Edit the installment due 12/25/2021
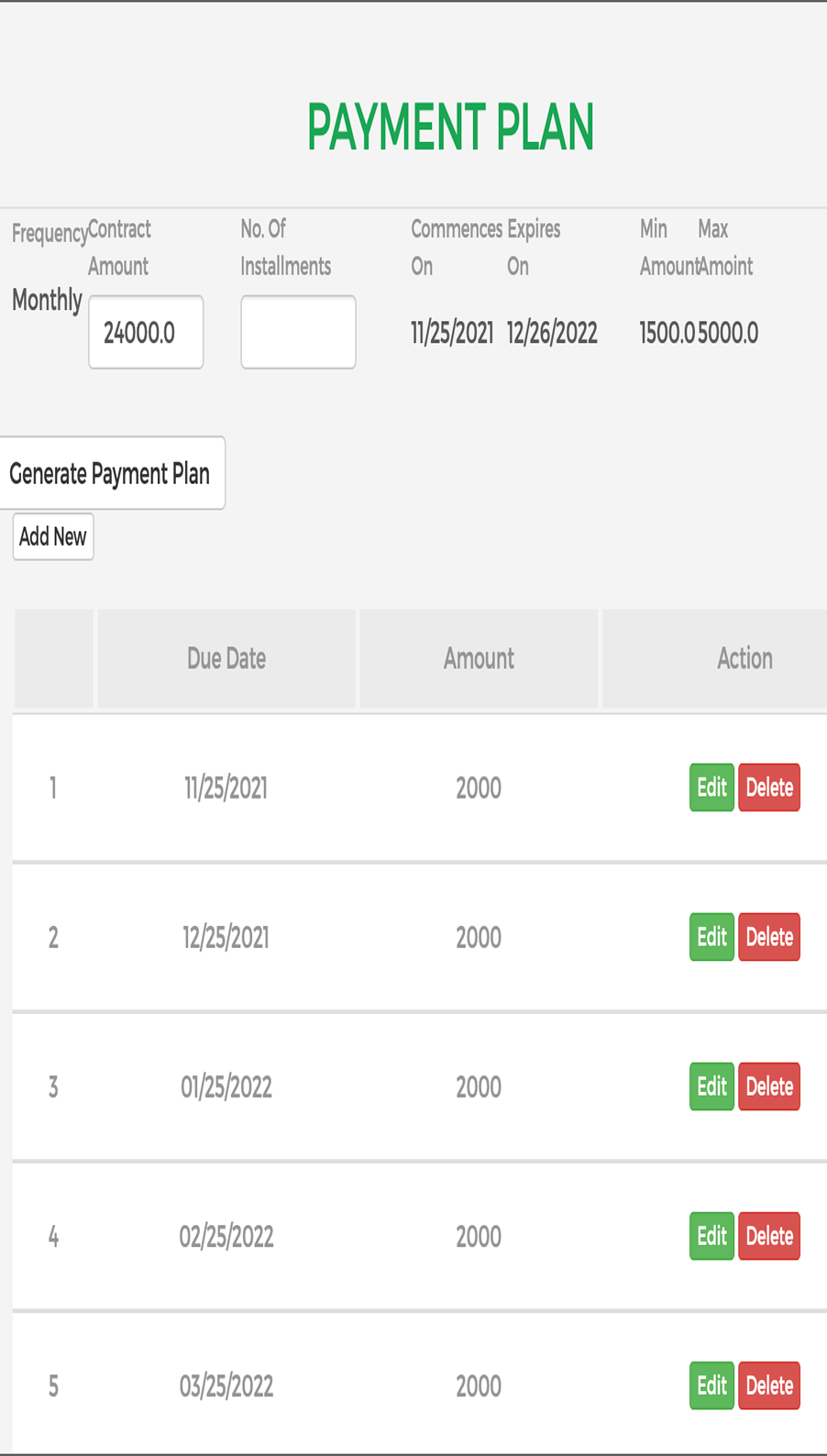Screen dimensions: 827x1456 [x=711, y=937]
